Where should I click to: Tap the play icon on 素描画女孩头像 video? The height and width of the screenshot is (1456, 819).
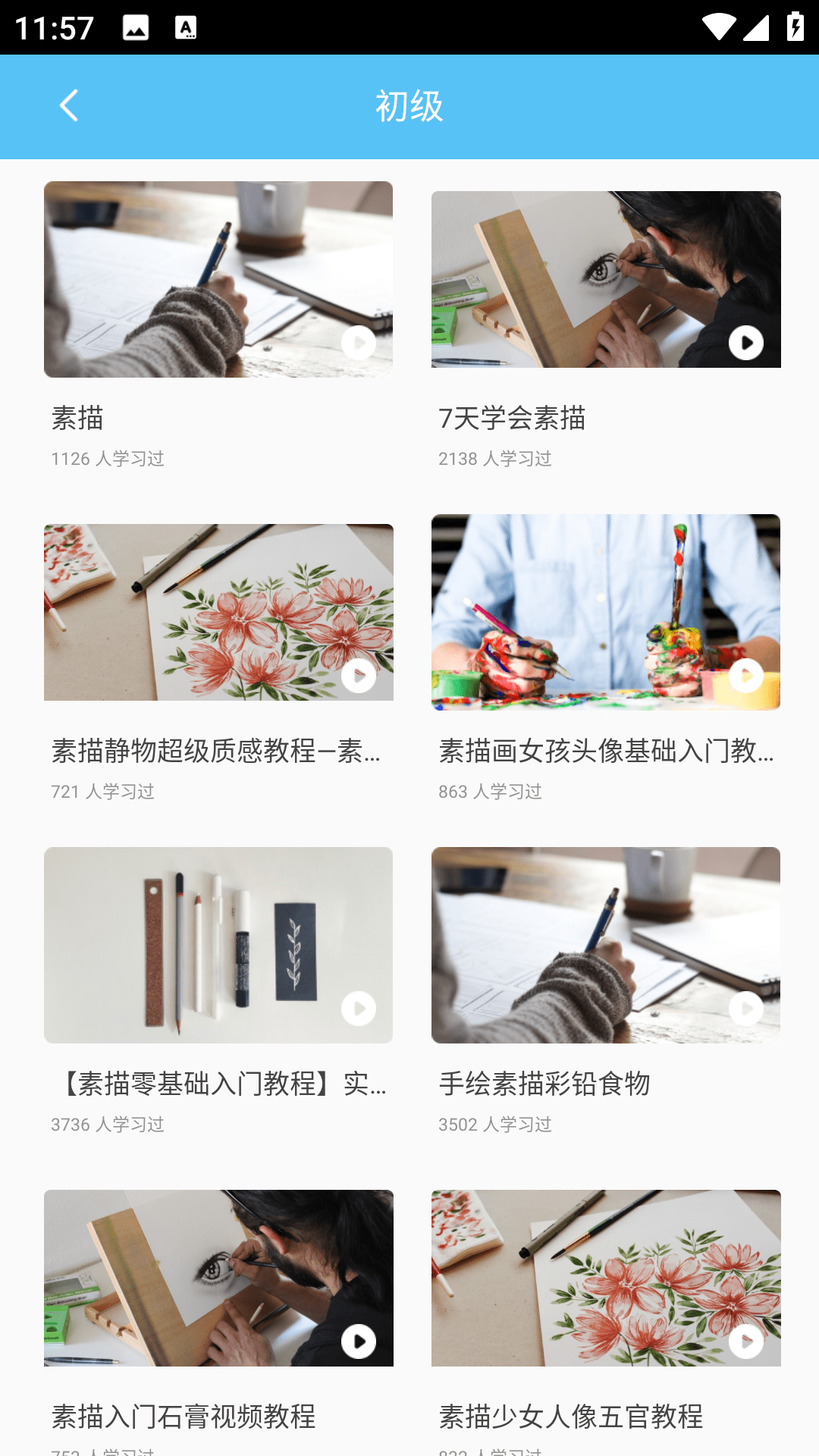point(746,676)
